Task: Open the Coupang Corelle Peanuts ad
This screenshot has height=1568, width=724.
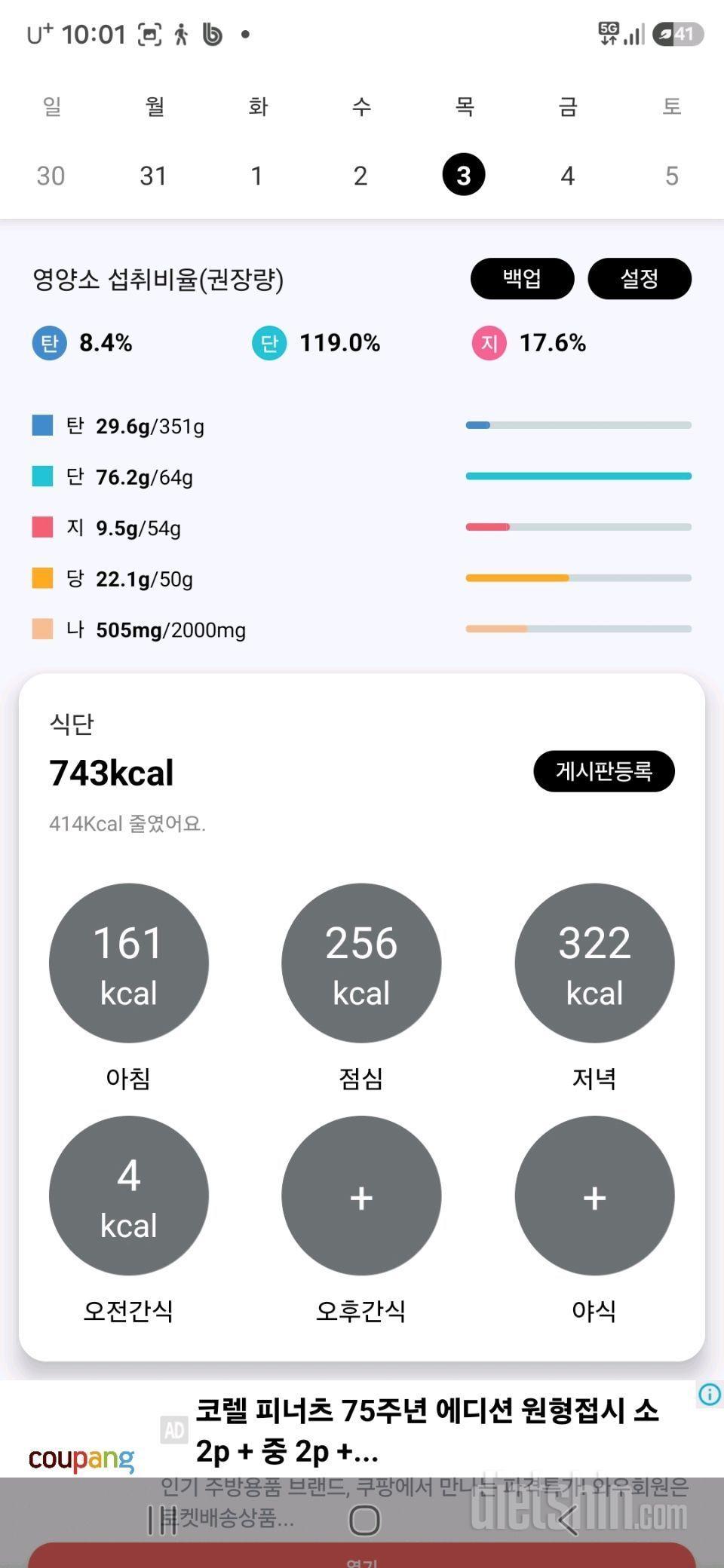Action: coord(427,1430)
